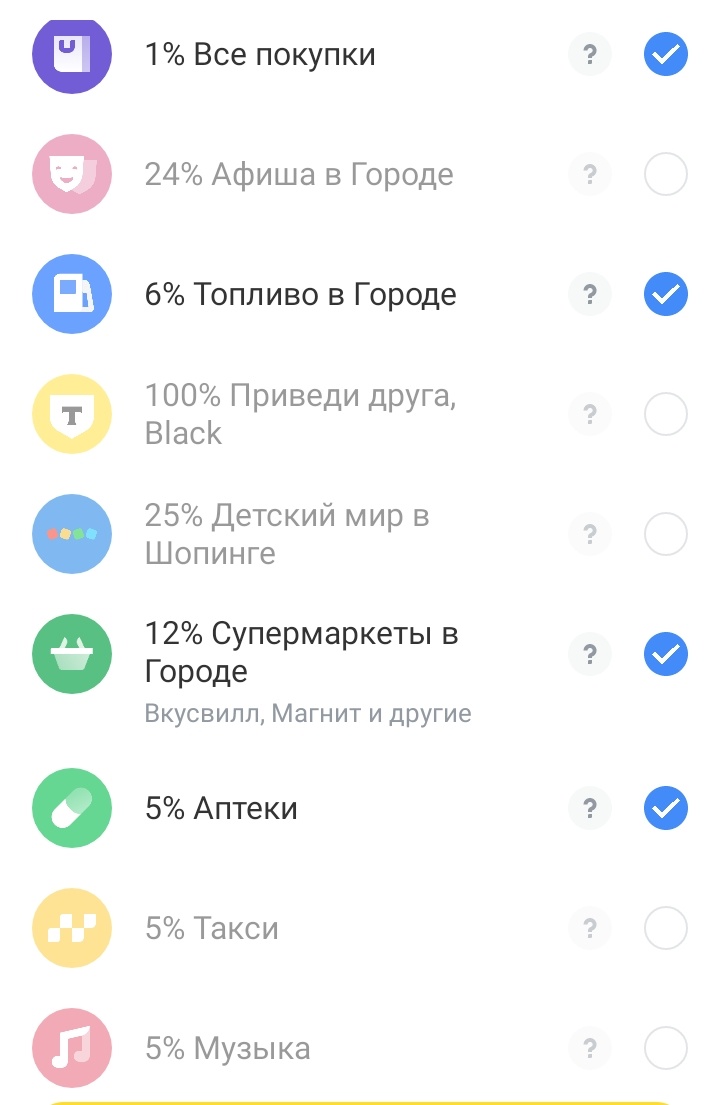Deselect the 5% Аптеки category

(665, 808)
